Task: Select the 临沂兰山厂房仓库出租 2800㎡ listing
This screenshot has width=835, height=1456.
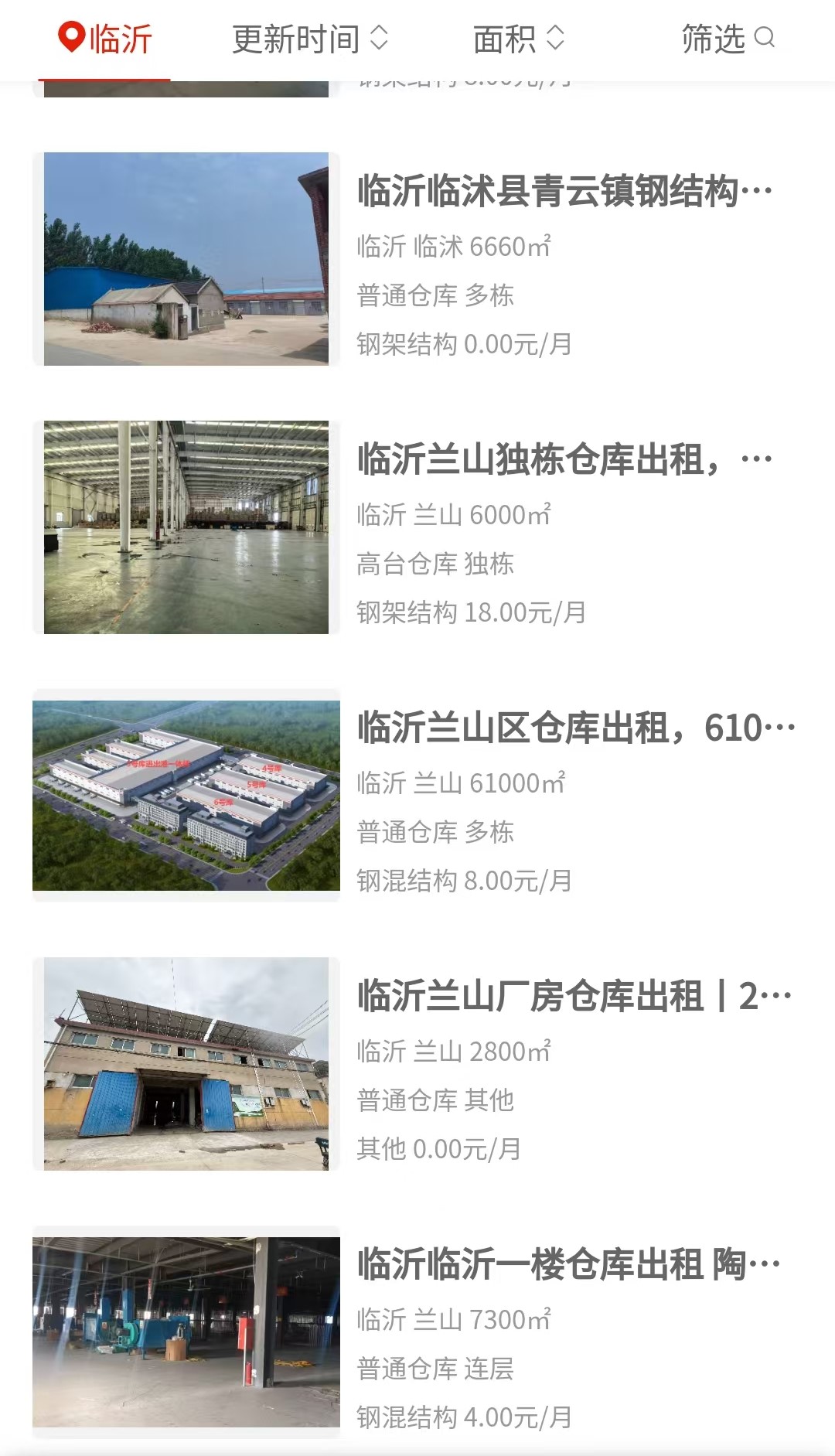Action: (417, 1064)
